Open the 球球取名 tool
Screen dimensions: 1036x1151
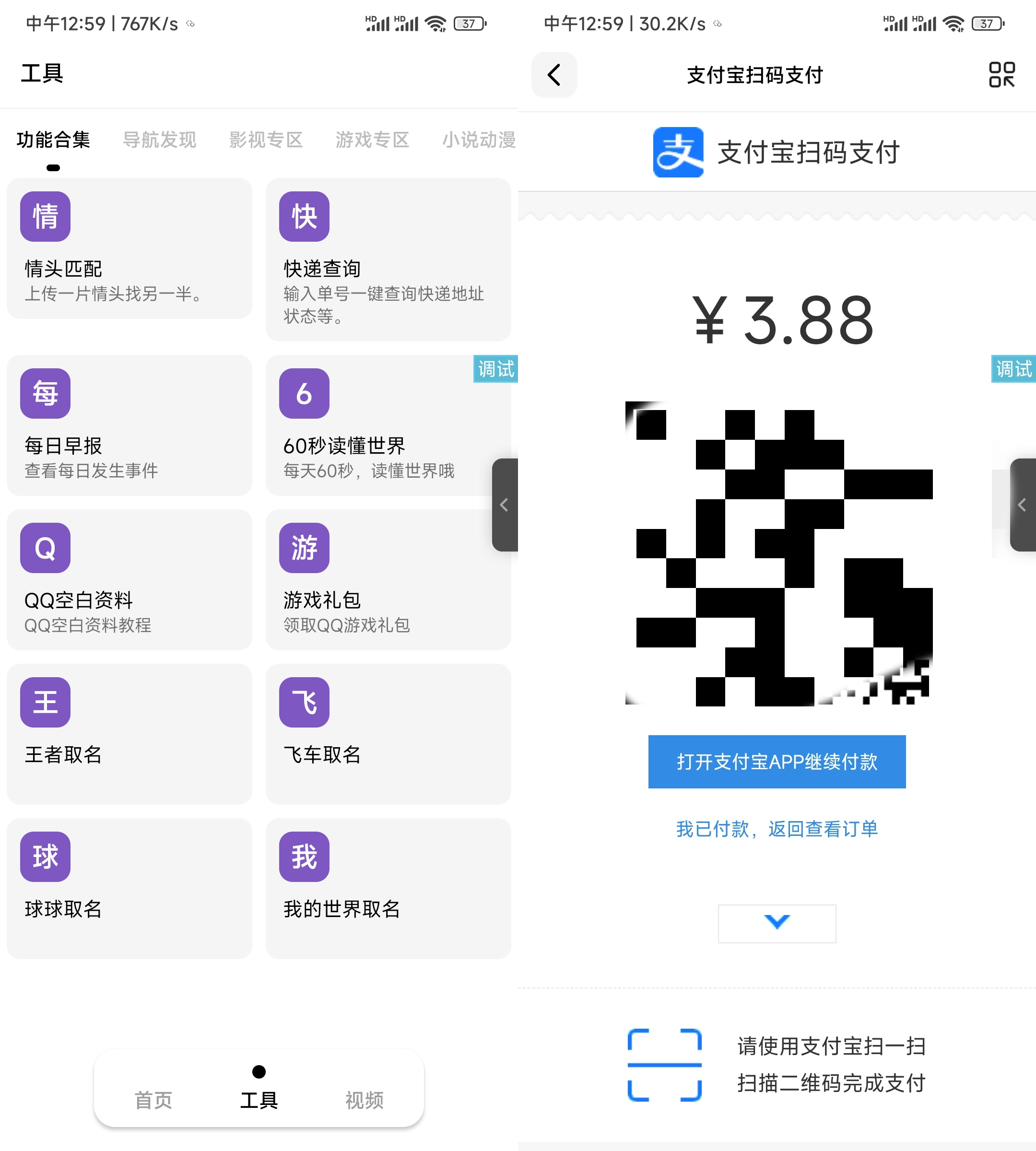(x=129, y=888)
